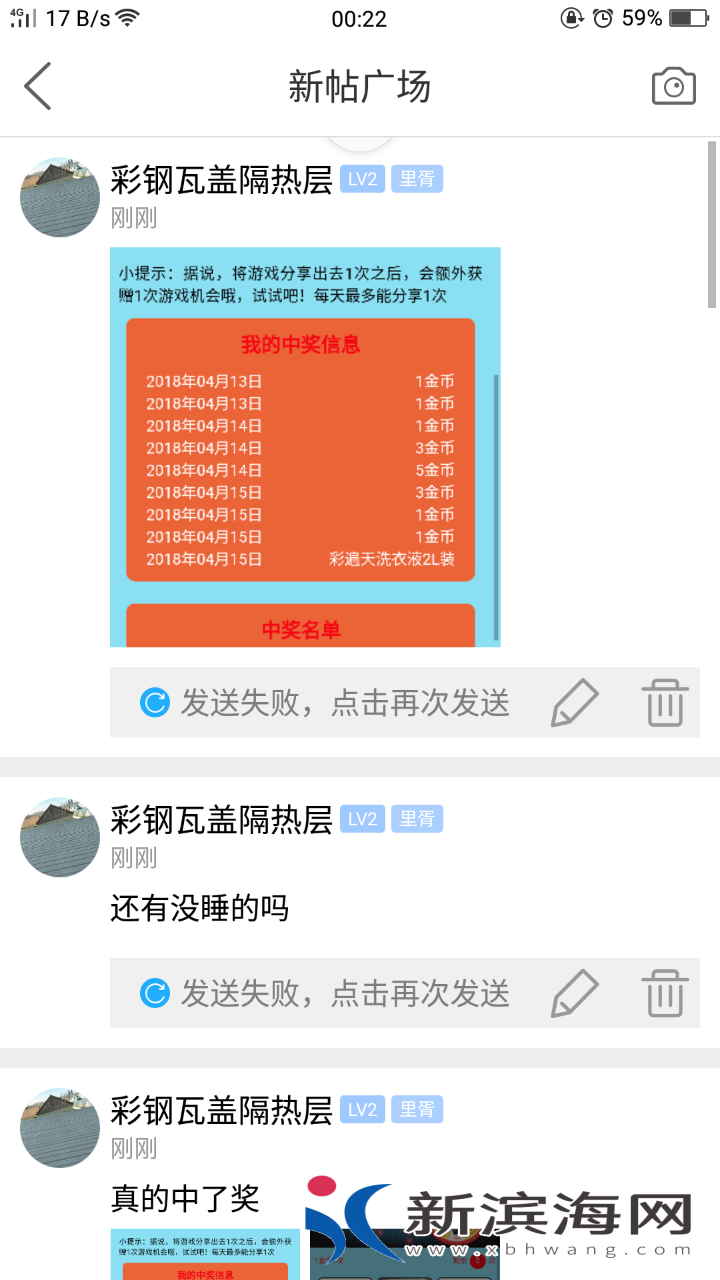Image resolution: width=720 pixels, height=1280 pixels.
Task: Open the post 真的中了奖
Action: click(186, 1197)
